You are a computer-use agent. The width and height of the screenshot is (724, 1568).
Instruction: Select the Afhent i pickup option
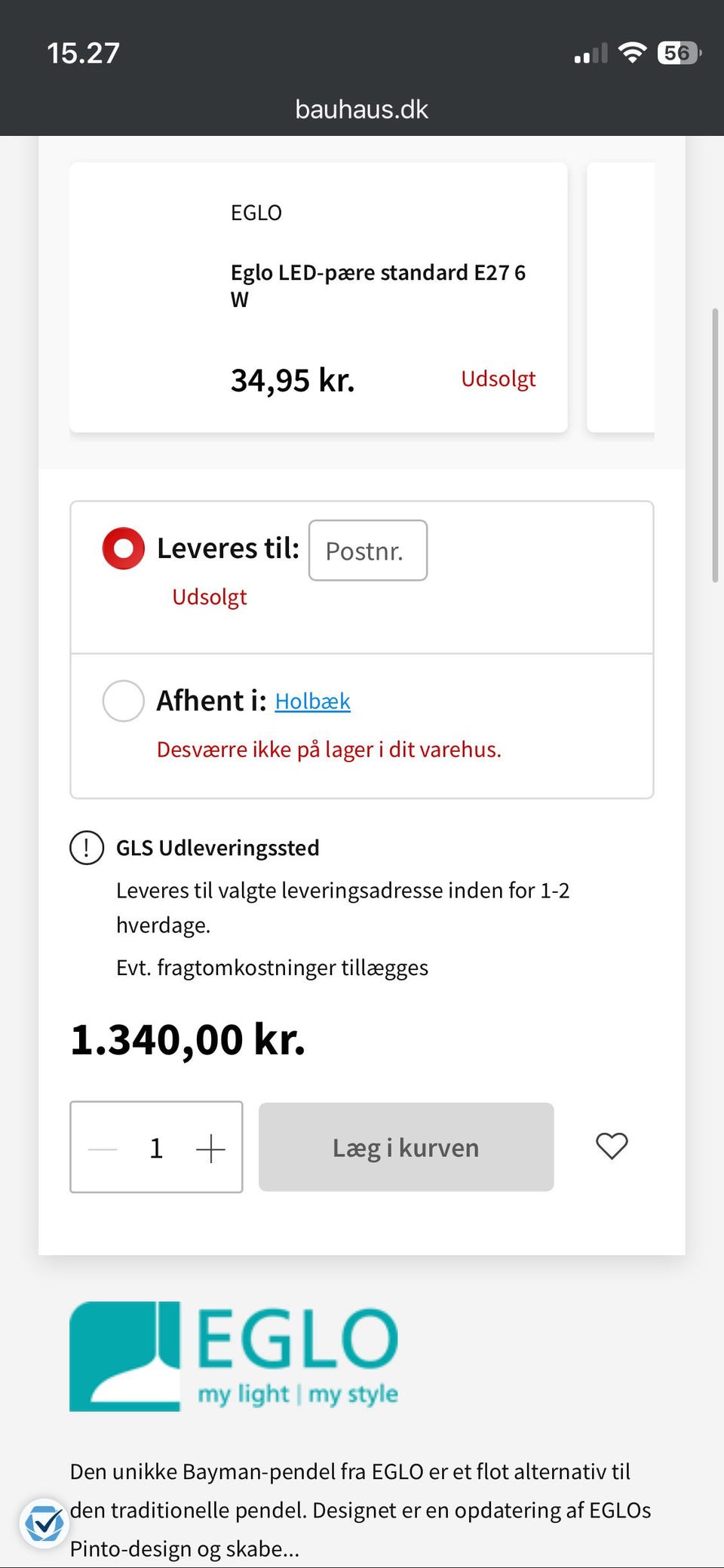124,701
